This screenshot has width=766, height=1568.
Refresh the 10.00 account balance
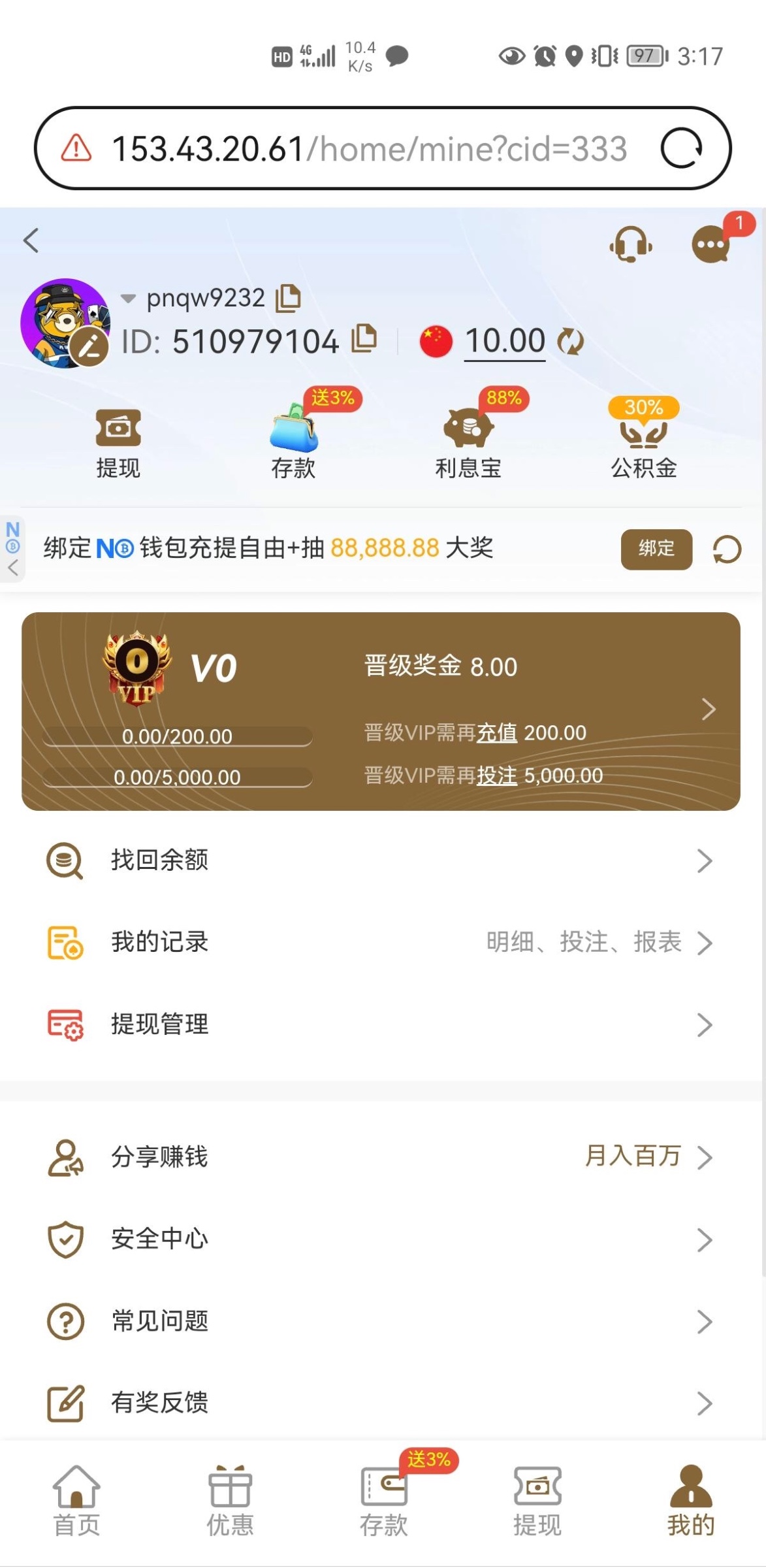(571, 341)
